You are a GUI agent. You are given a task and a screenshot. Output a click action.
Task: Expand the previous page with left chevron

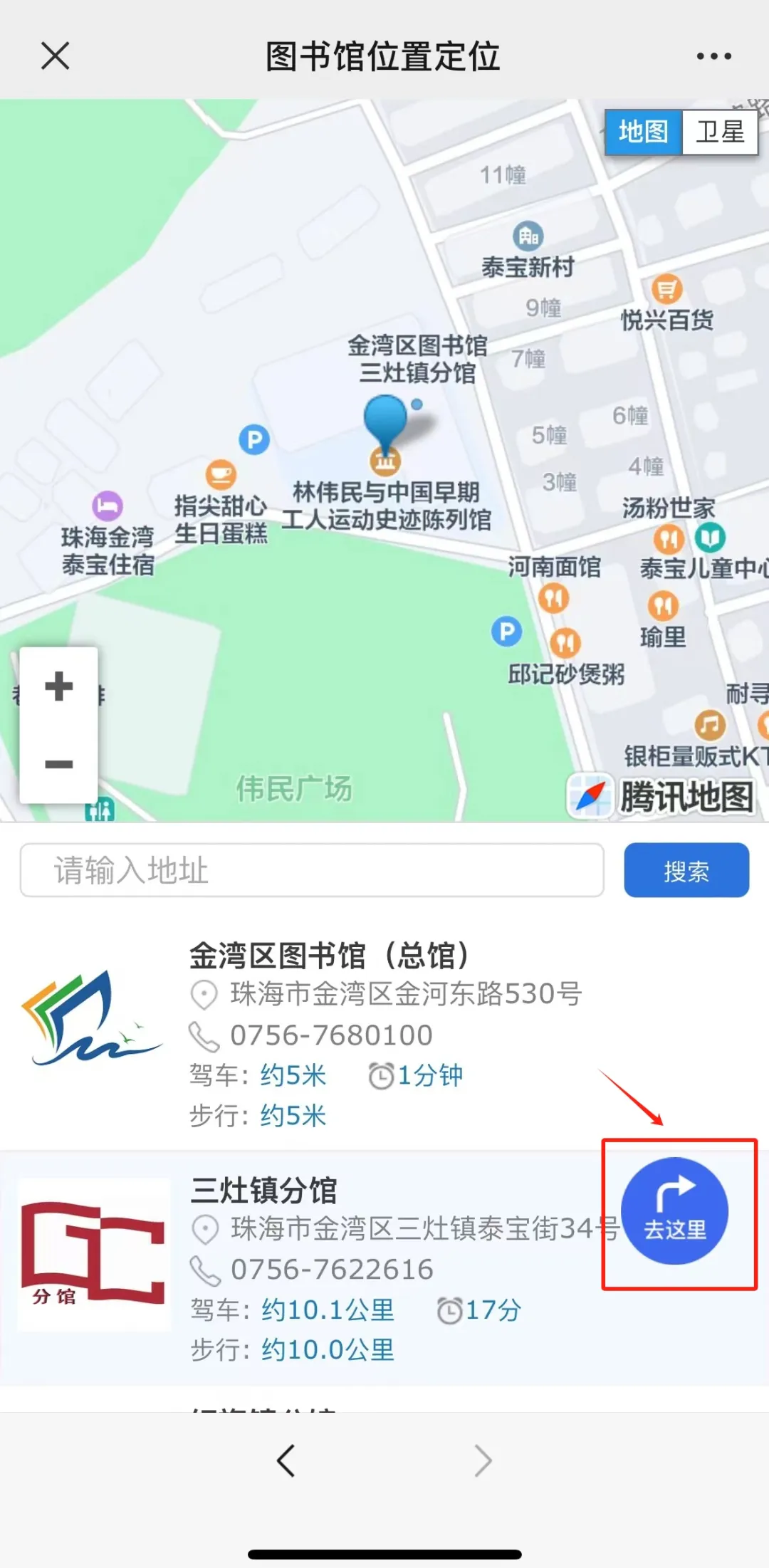tap(285, 1460)
